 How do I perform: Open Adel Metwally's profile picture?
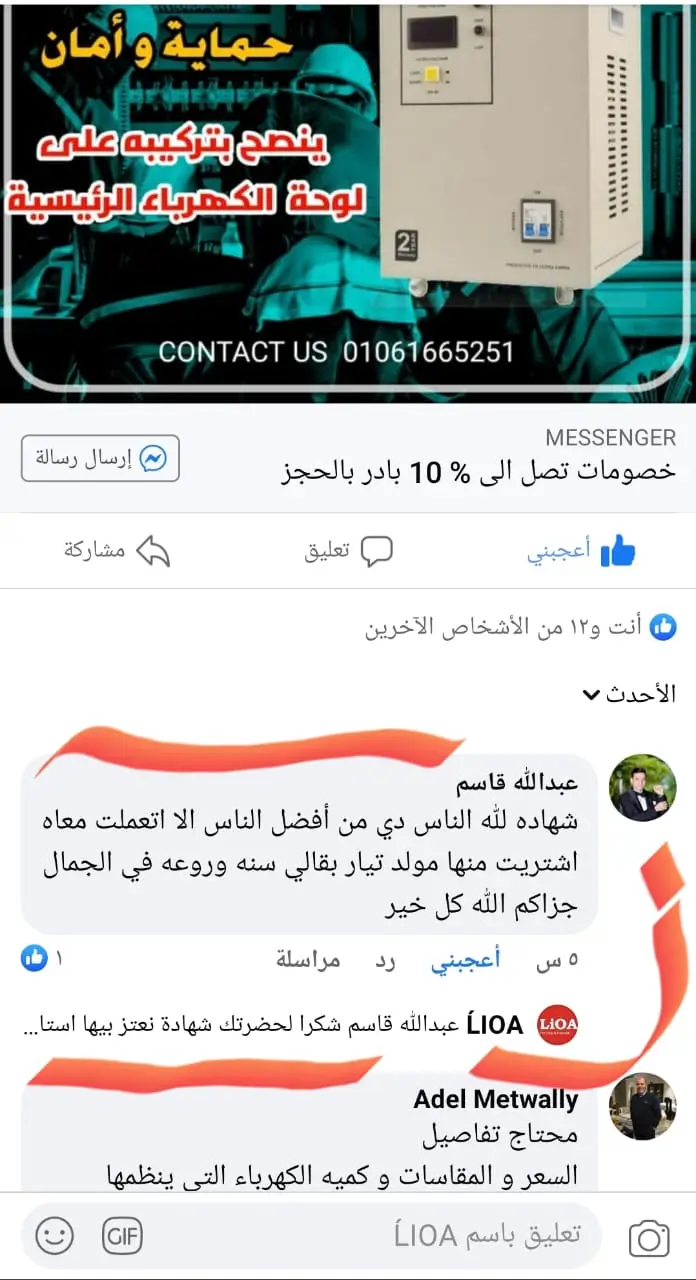(642, 1106)
